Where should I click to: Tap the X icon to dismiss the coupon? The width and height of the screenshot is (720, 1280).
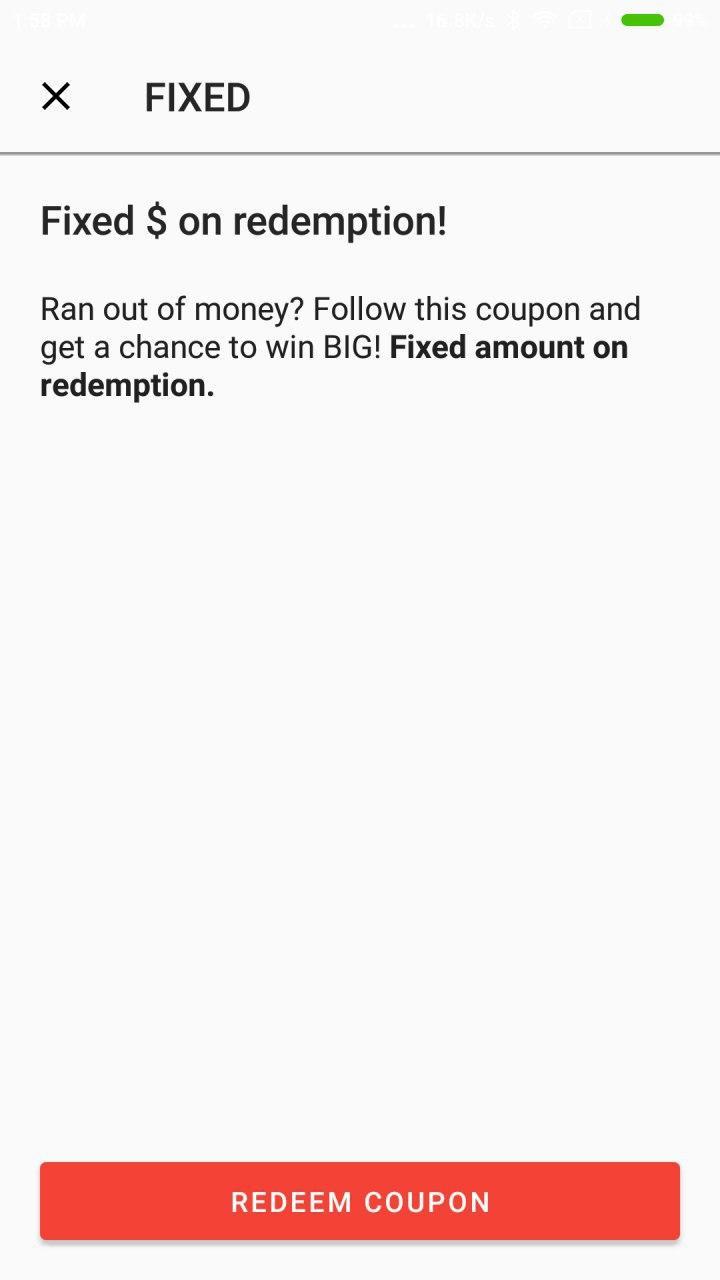56,96
